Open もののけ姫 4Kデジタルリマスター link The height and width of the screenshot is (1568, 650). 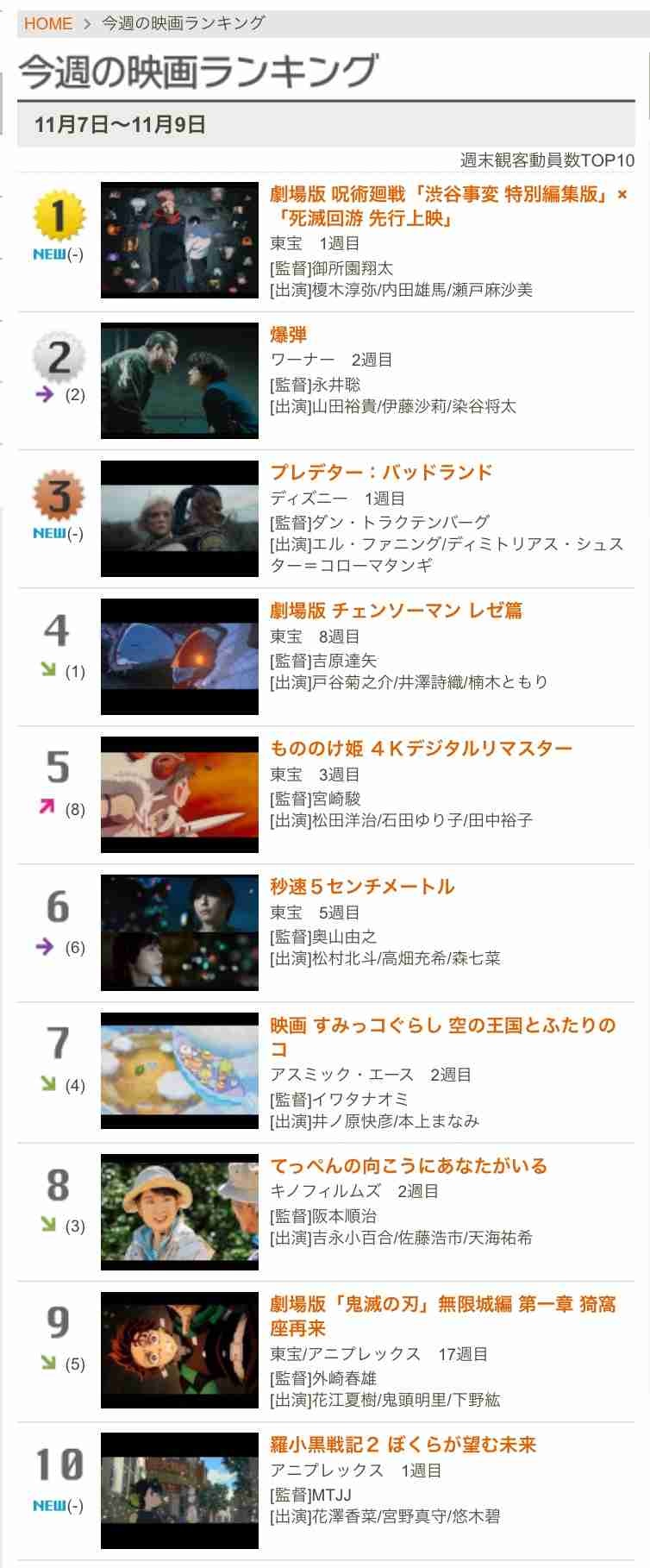(421, 748)
